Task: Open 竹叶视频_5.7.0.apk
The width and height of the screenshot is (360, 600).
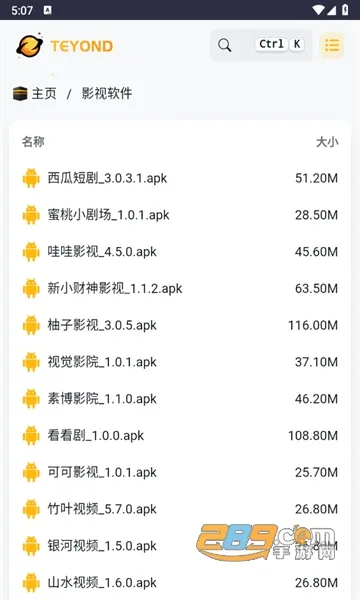Action: click(x=180, y=509)
